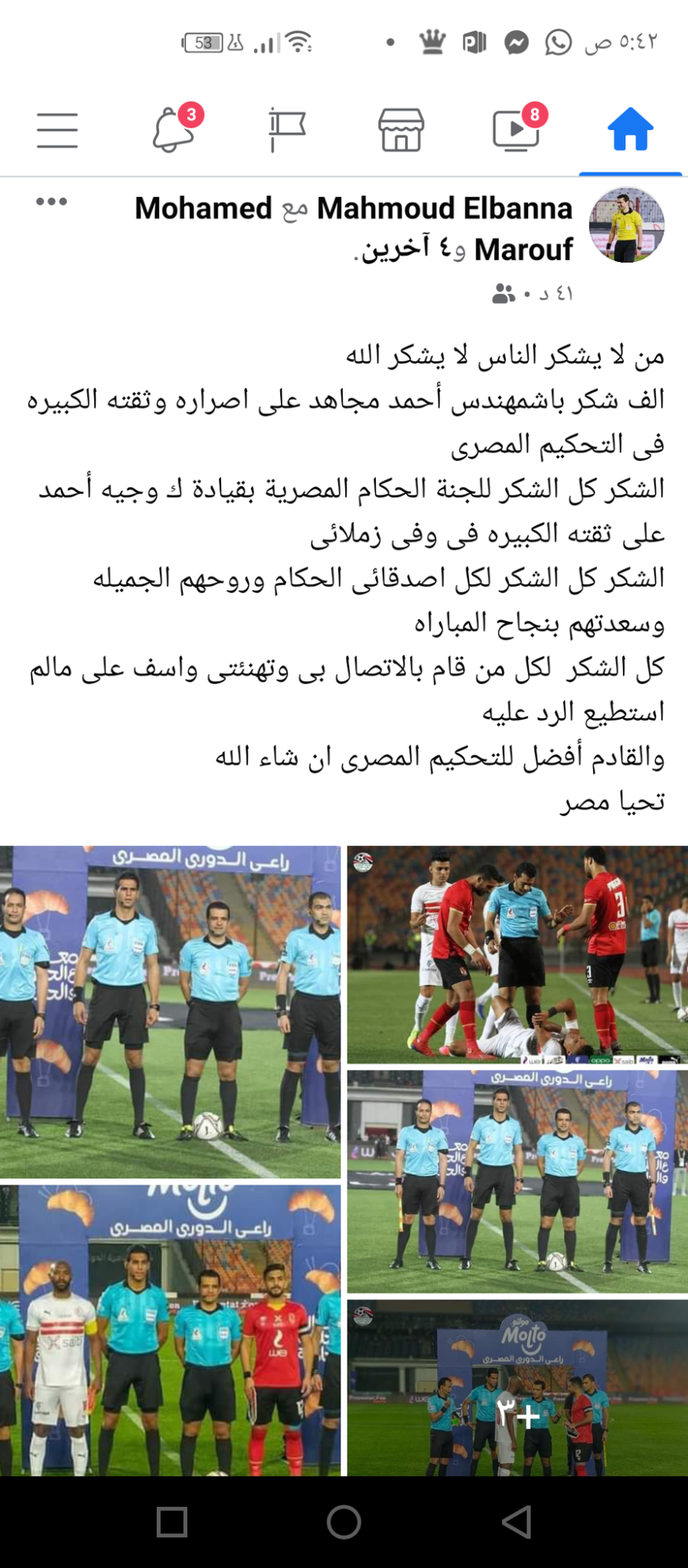
Task: Open the post's three-dot options menu
Action: click(x=52, y=202)
